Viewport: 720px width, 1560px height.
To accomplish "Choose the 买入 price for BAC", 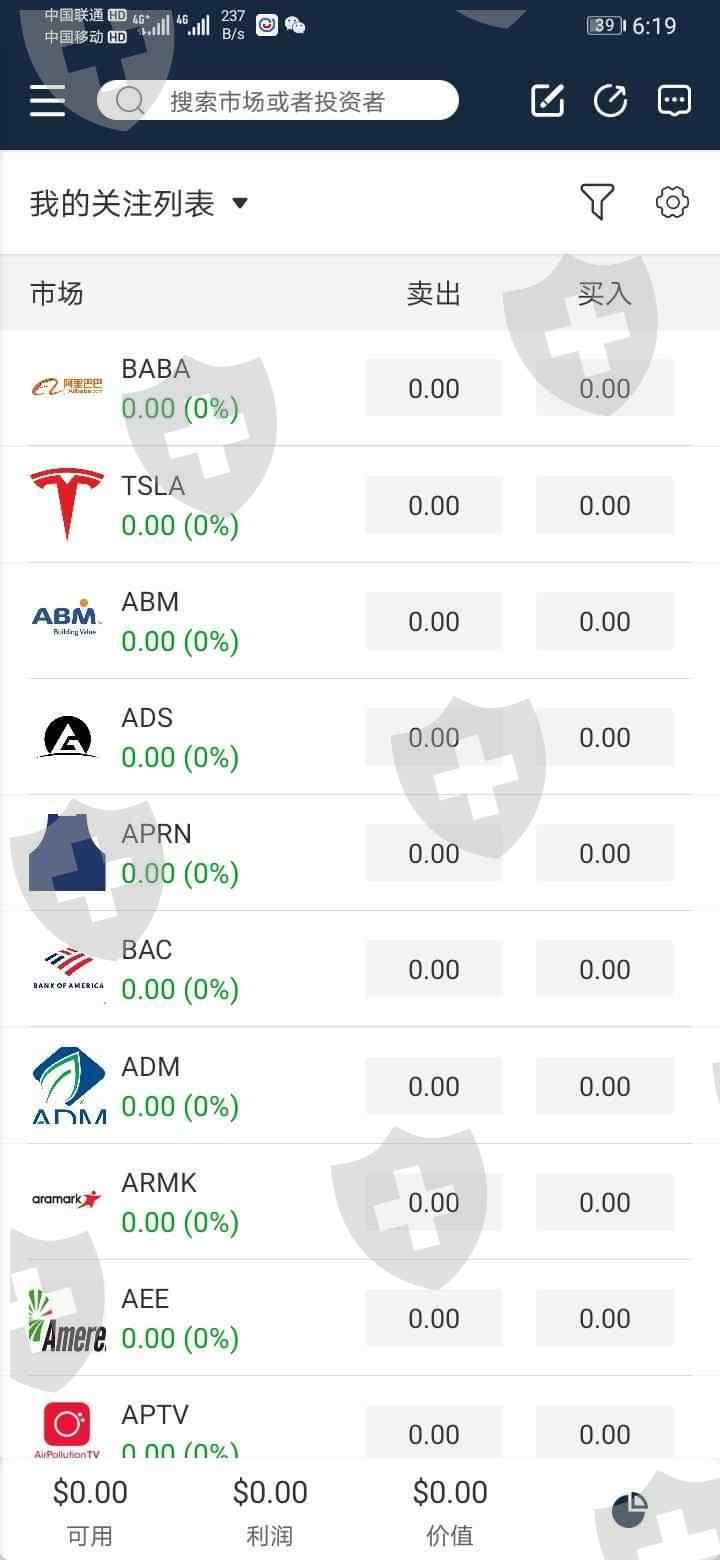I will 605,969.
